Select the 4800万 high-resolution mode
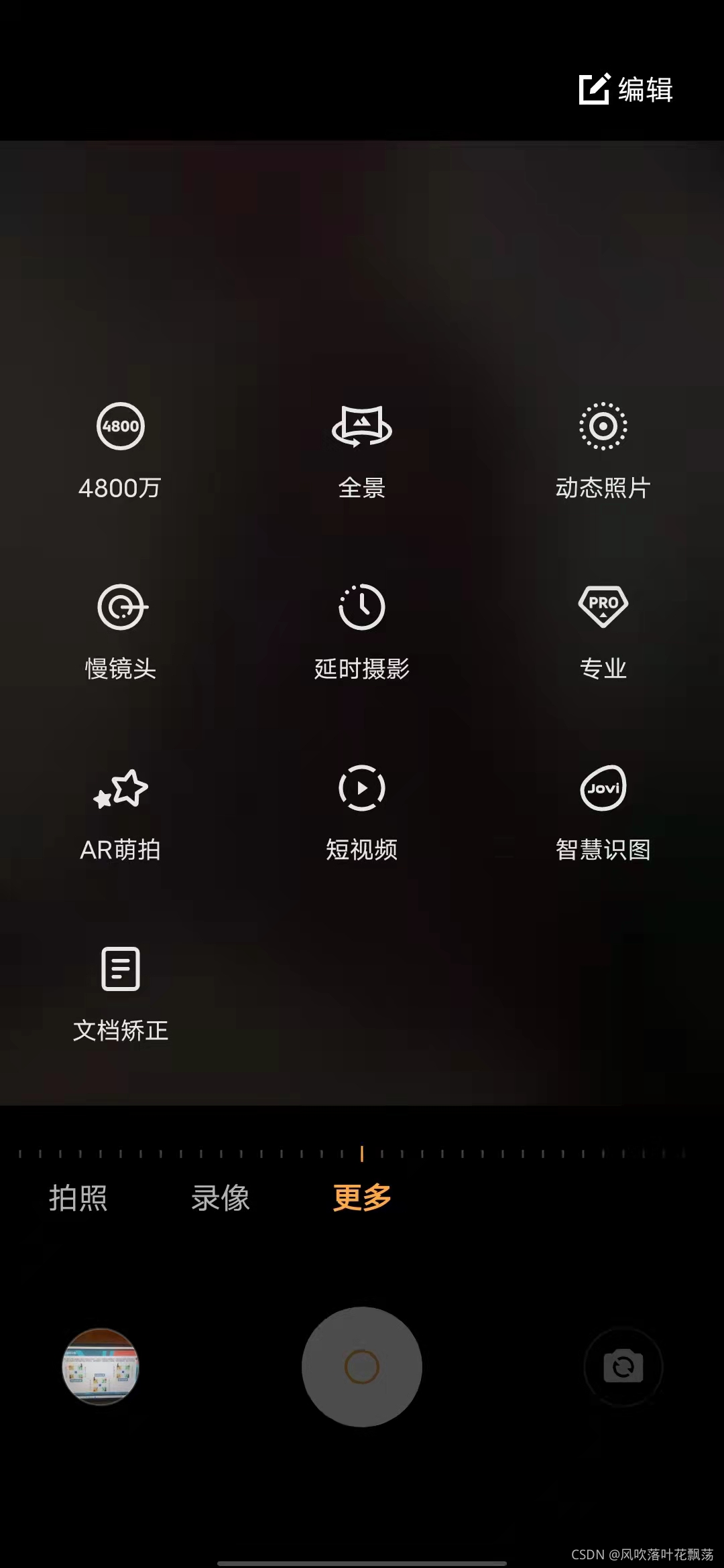724x1568 pixels. pos(121,449)
